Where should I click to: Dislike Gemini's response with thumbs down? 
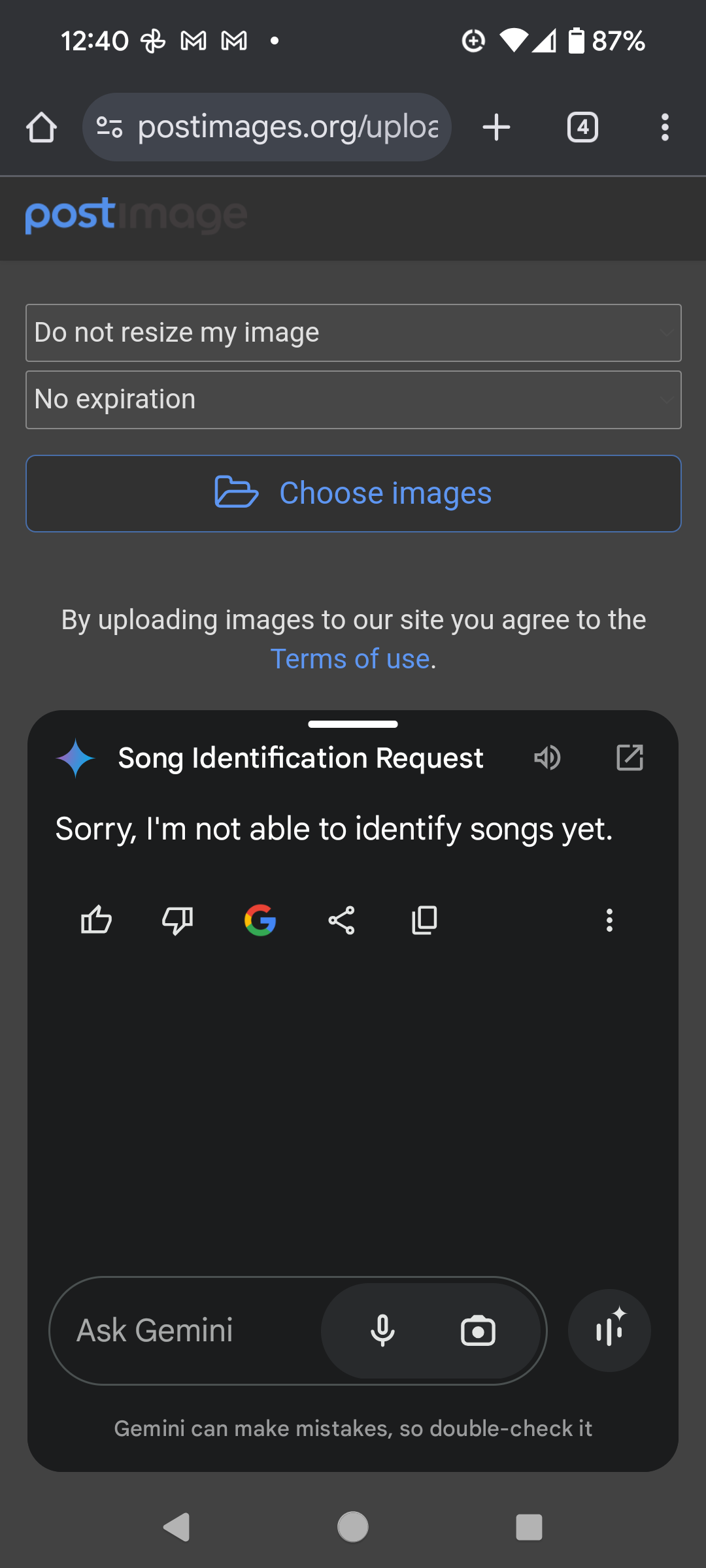point(177,921)
